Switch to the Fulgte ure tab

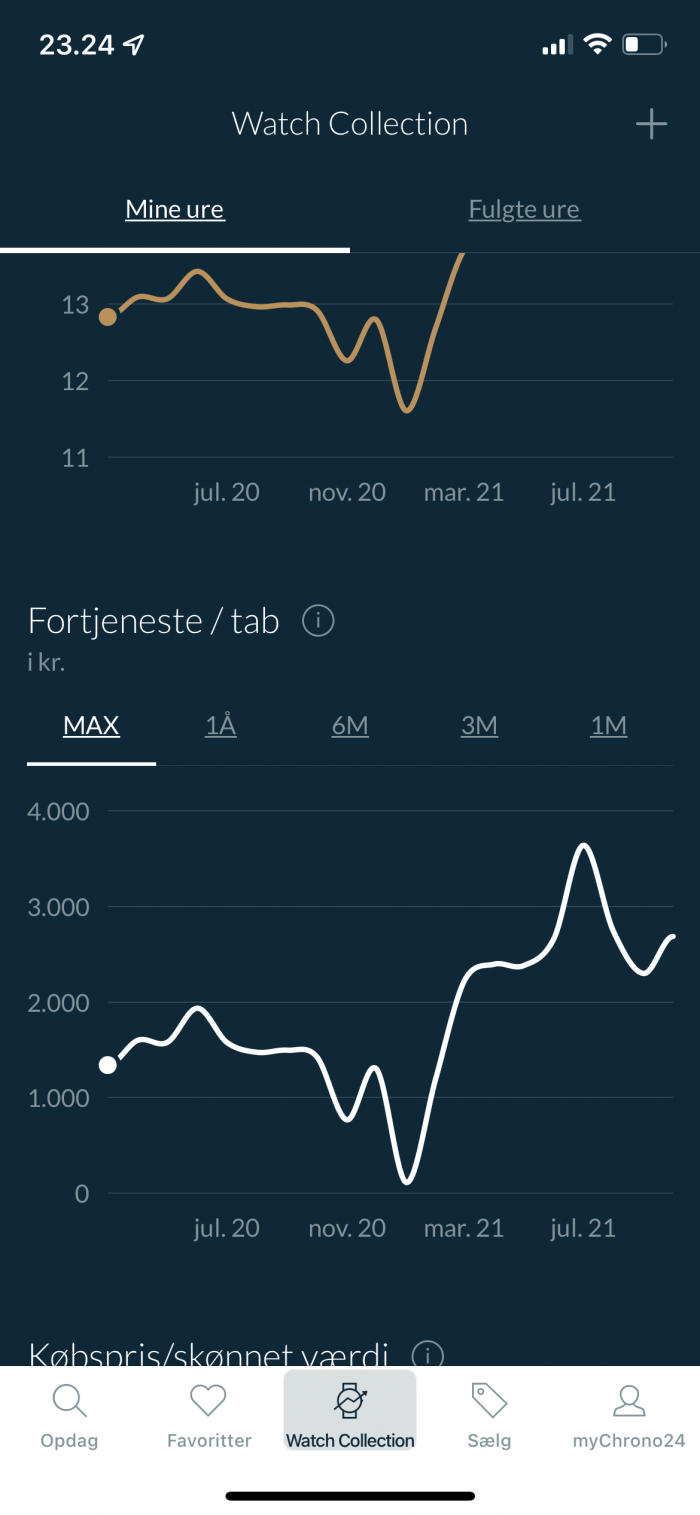coord(525,210)
